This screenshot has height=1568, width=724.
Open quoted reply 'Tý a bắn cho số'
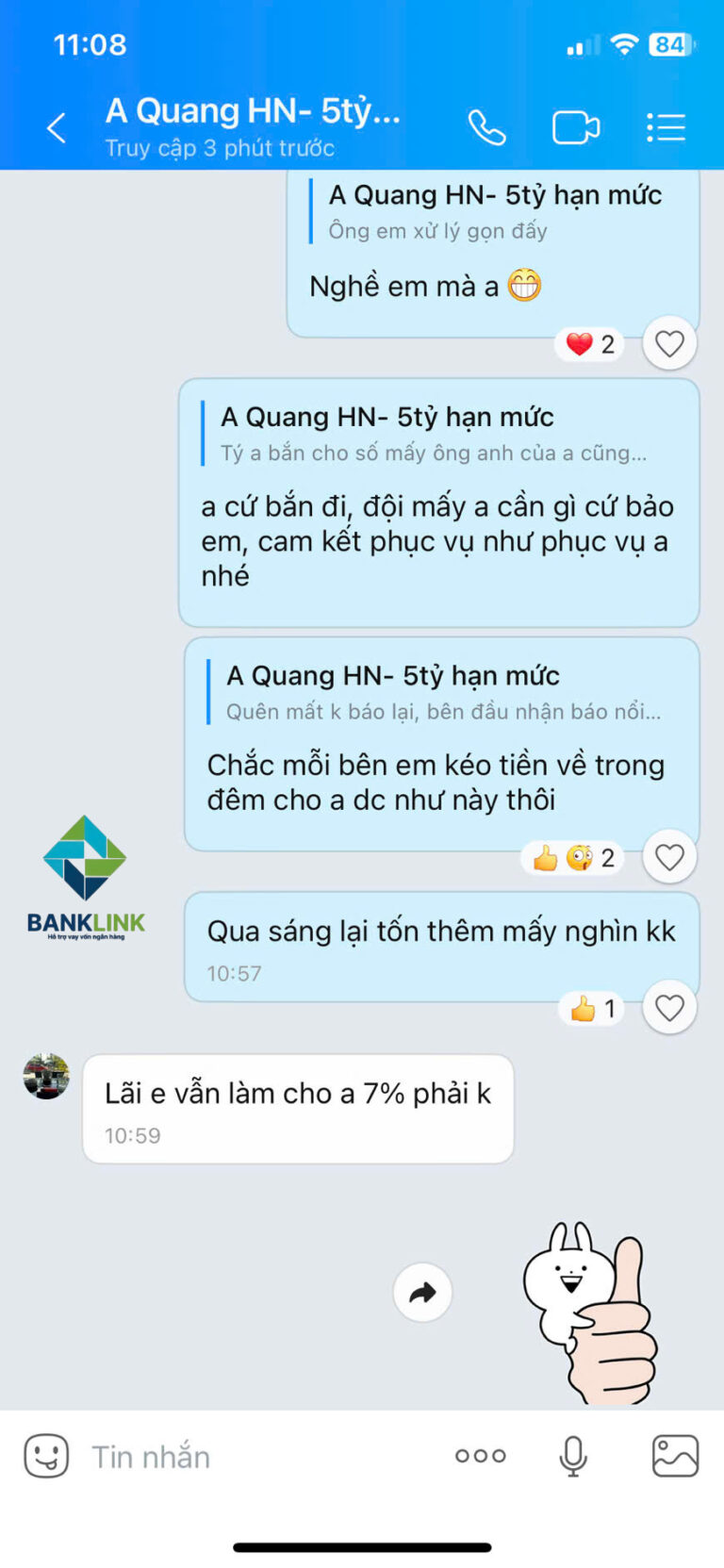click(x=434, y=436)
